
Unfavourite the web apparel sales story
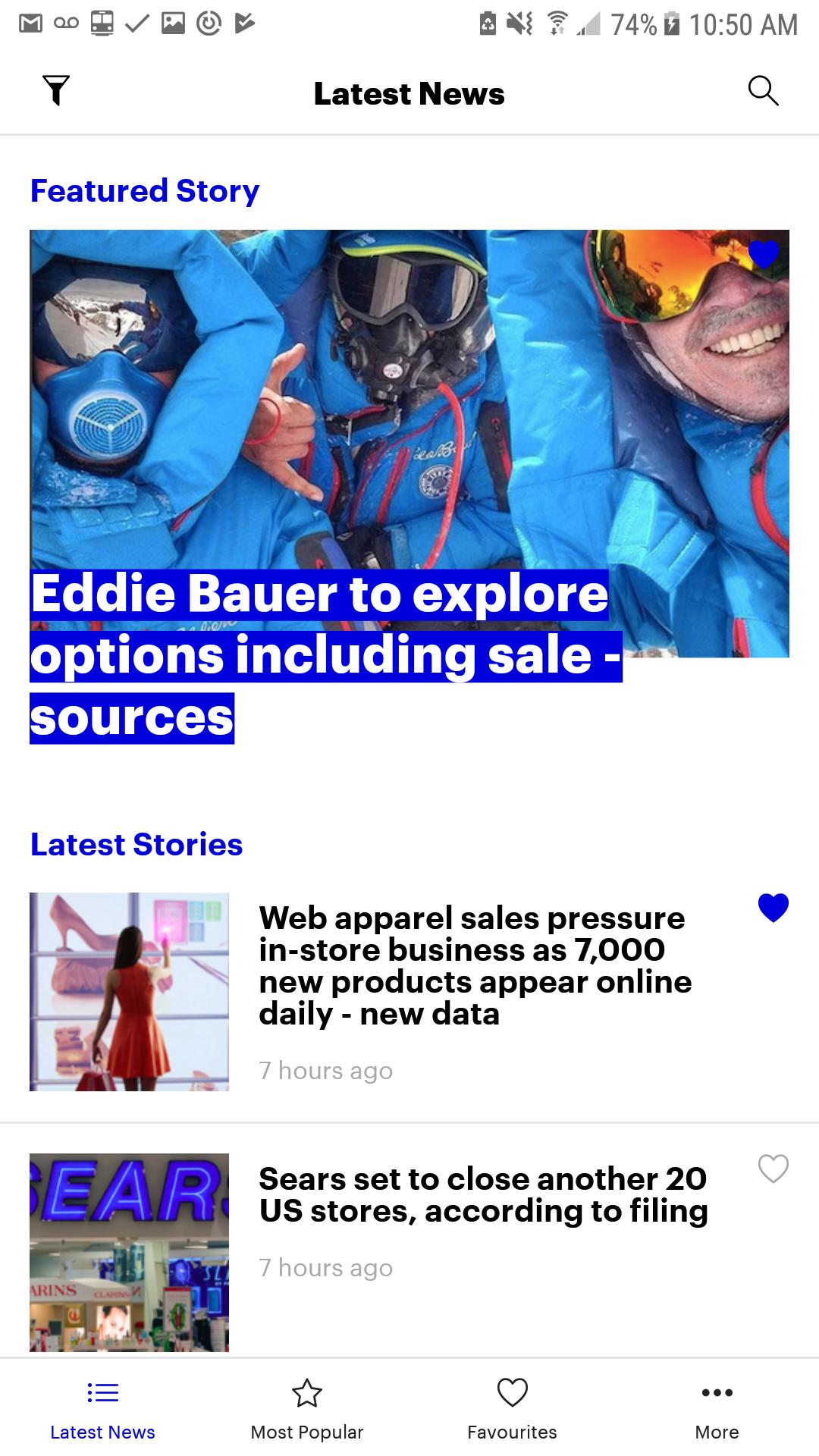point(773,908)
